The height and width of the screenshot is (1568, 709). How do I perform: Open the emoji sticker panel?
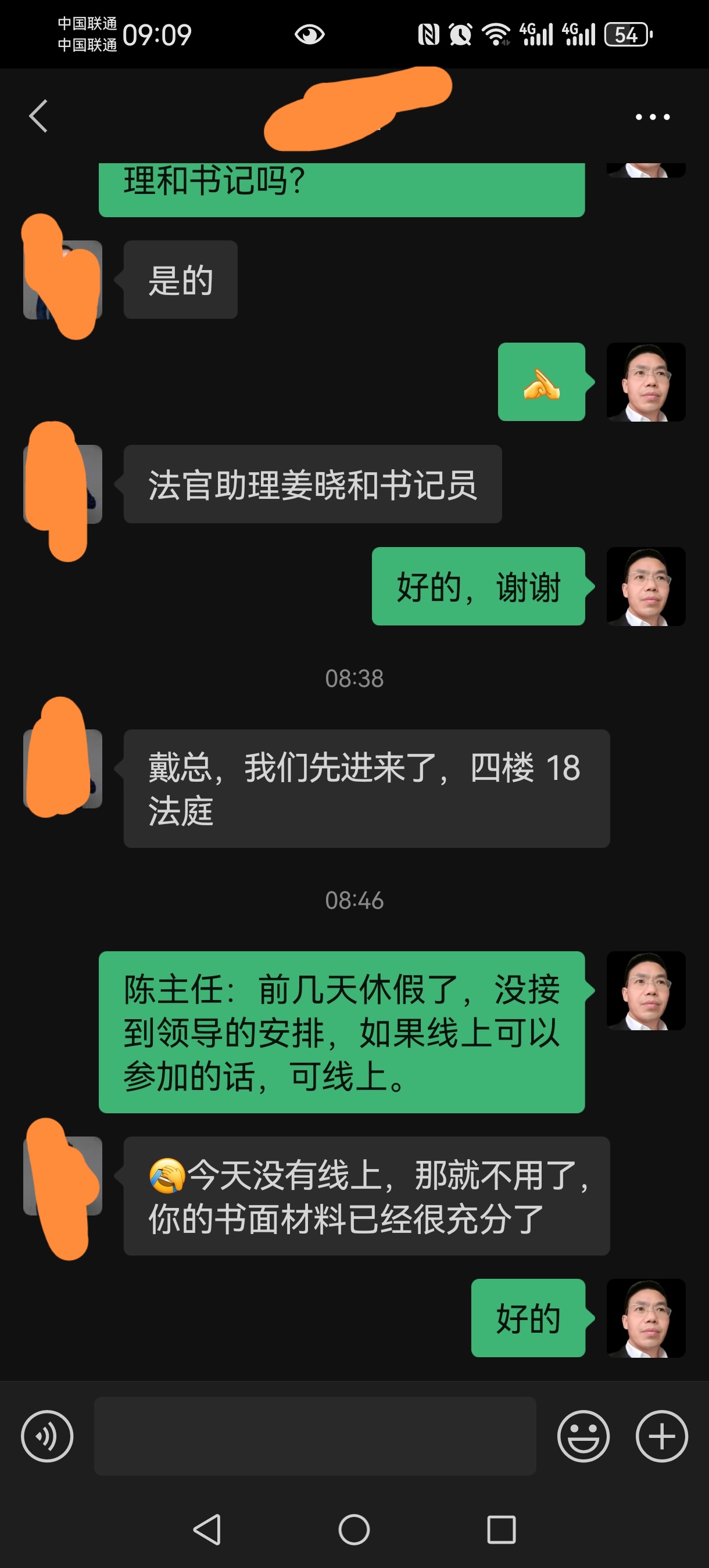[x=583, y=1436]
